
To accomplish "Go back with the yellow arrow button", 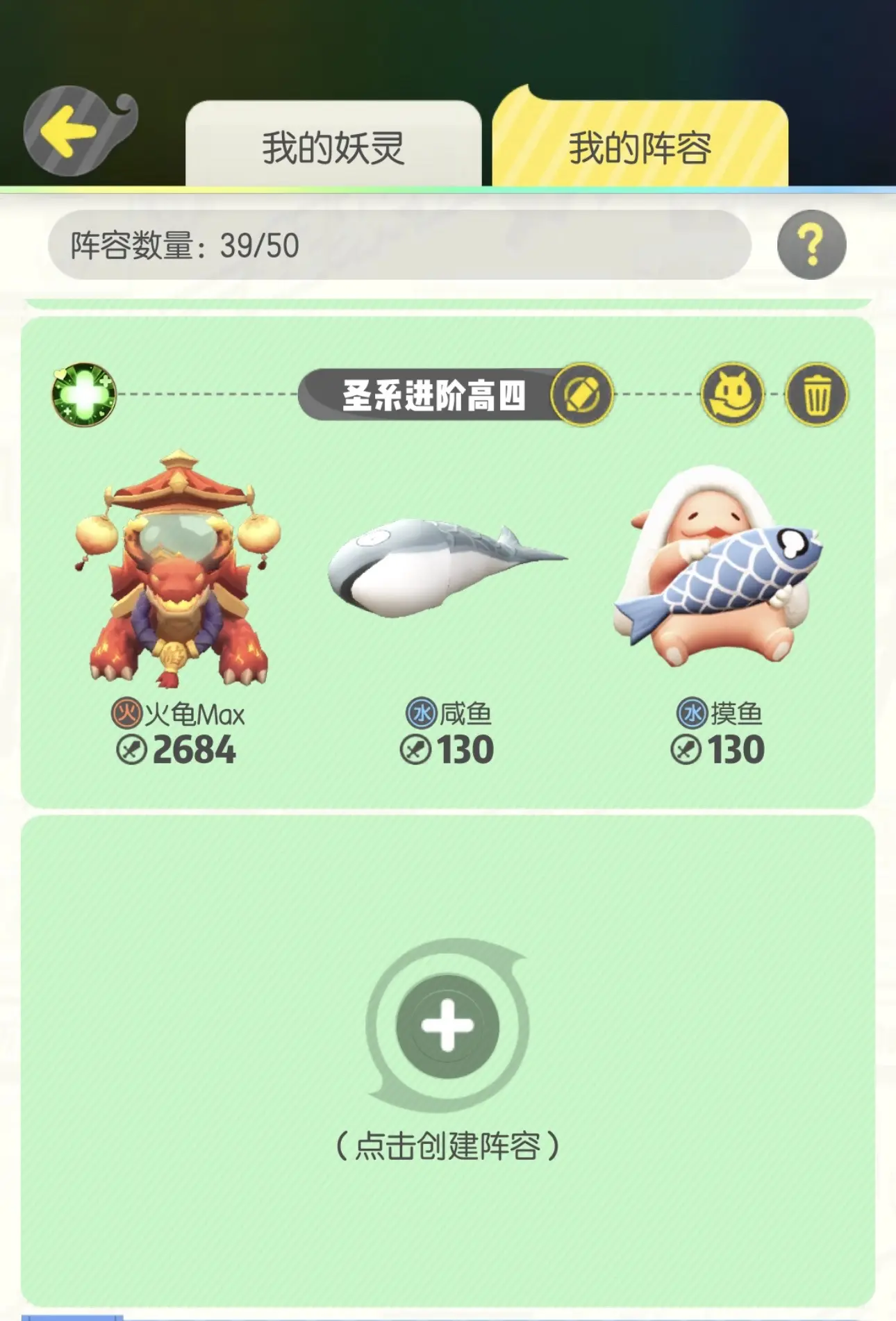I will tap(78, 130).
